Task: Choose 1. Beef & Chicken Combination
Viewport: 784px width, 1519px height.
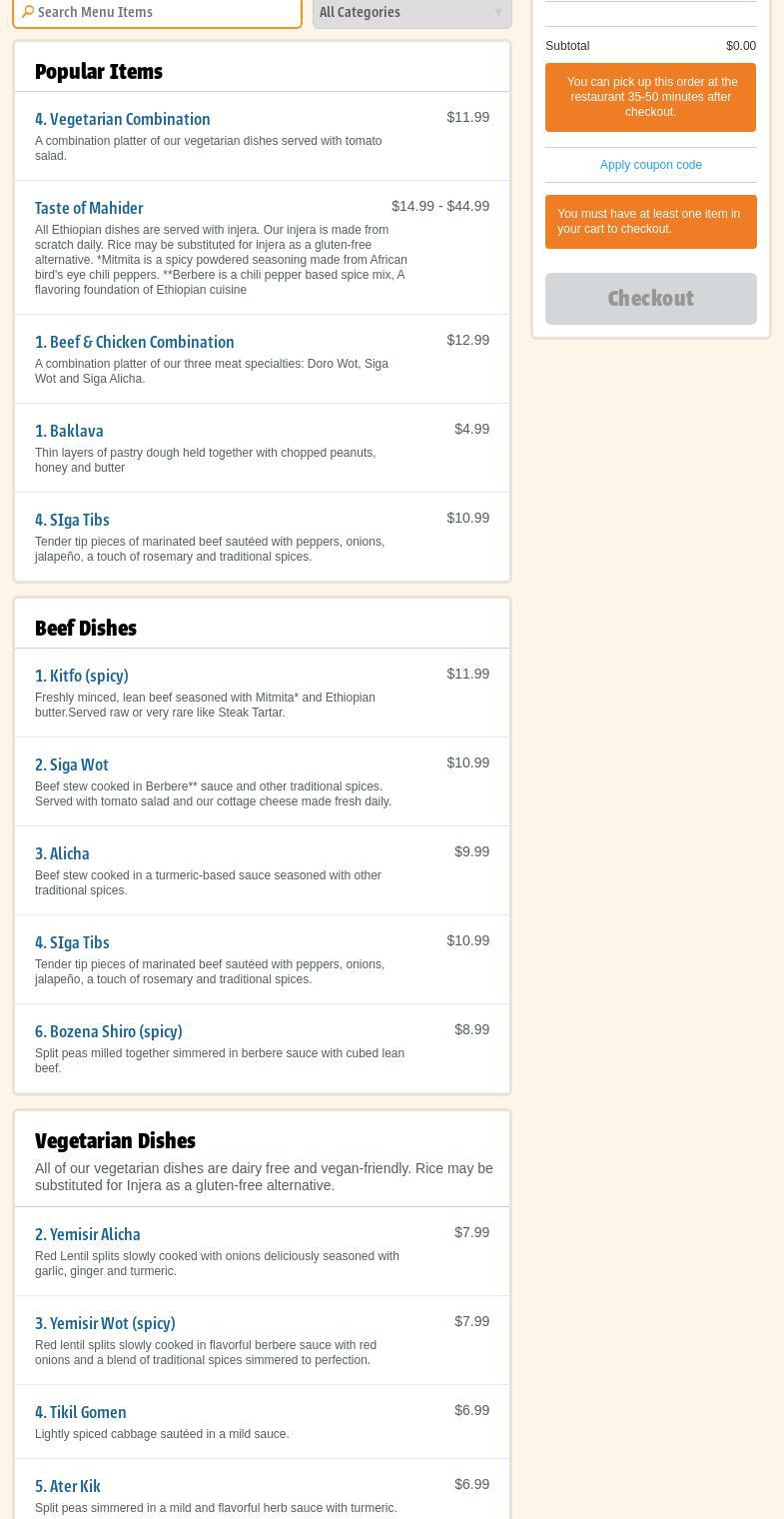Action: tap(134, 343)
